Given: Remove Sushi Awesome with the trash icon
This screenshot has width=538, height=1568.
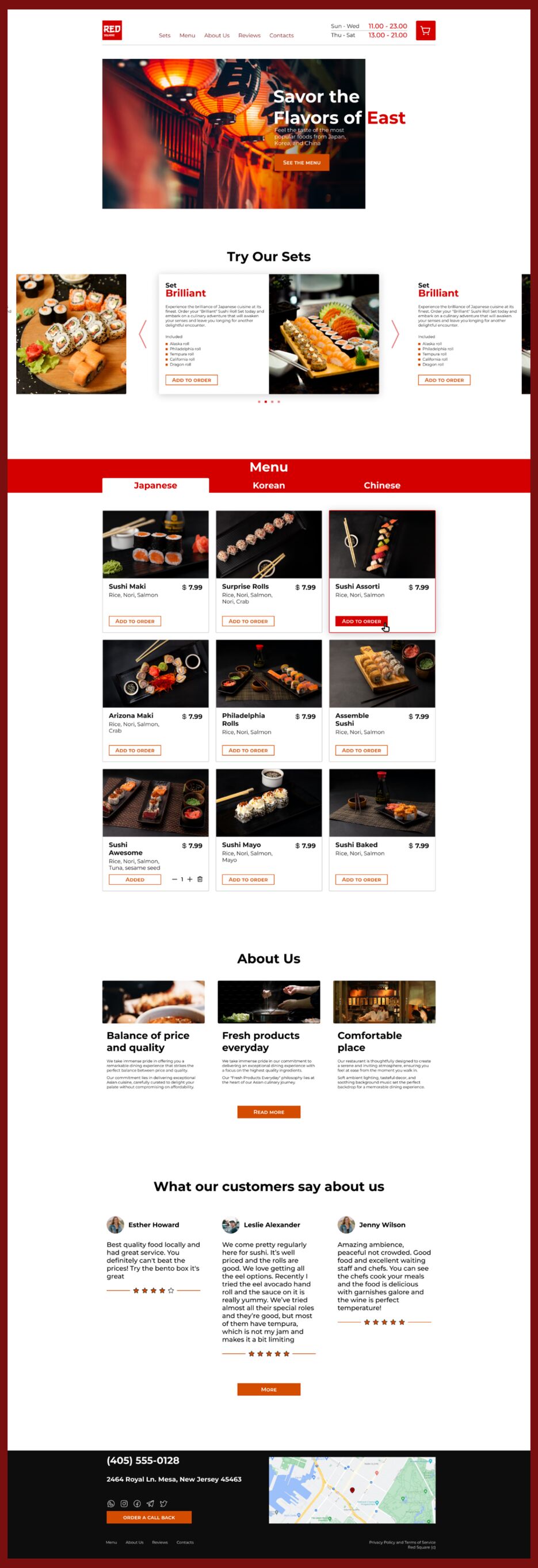Looking at the screenshot, I should coord(200,879).
